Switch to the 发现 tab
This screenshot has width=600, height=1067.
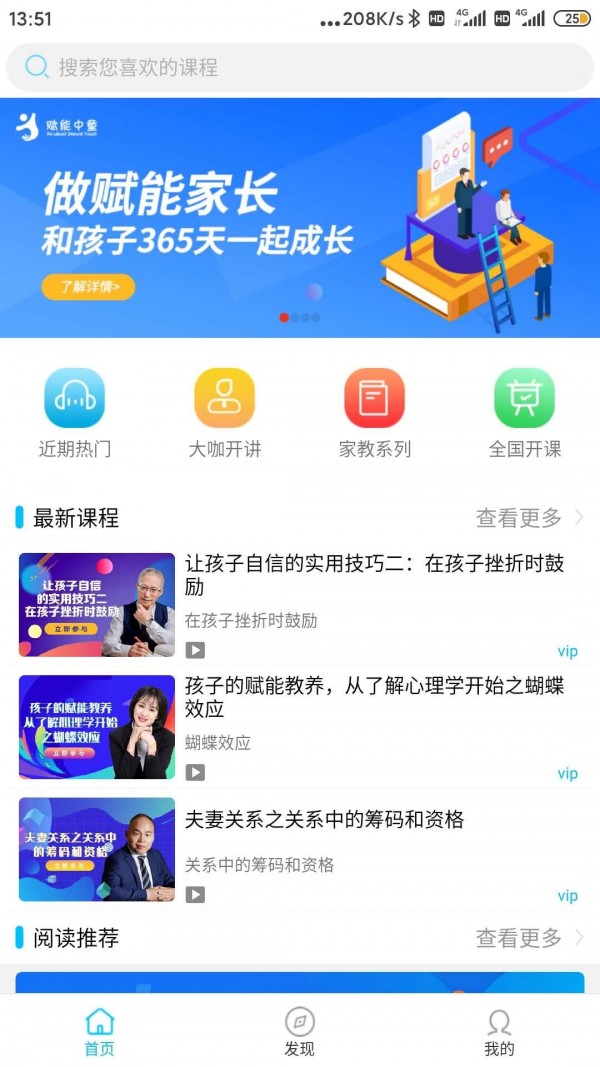click(299, 1032)
